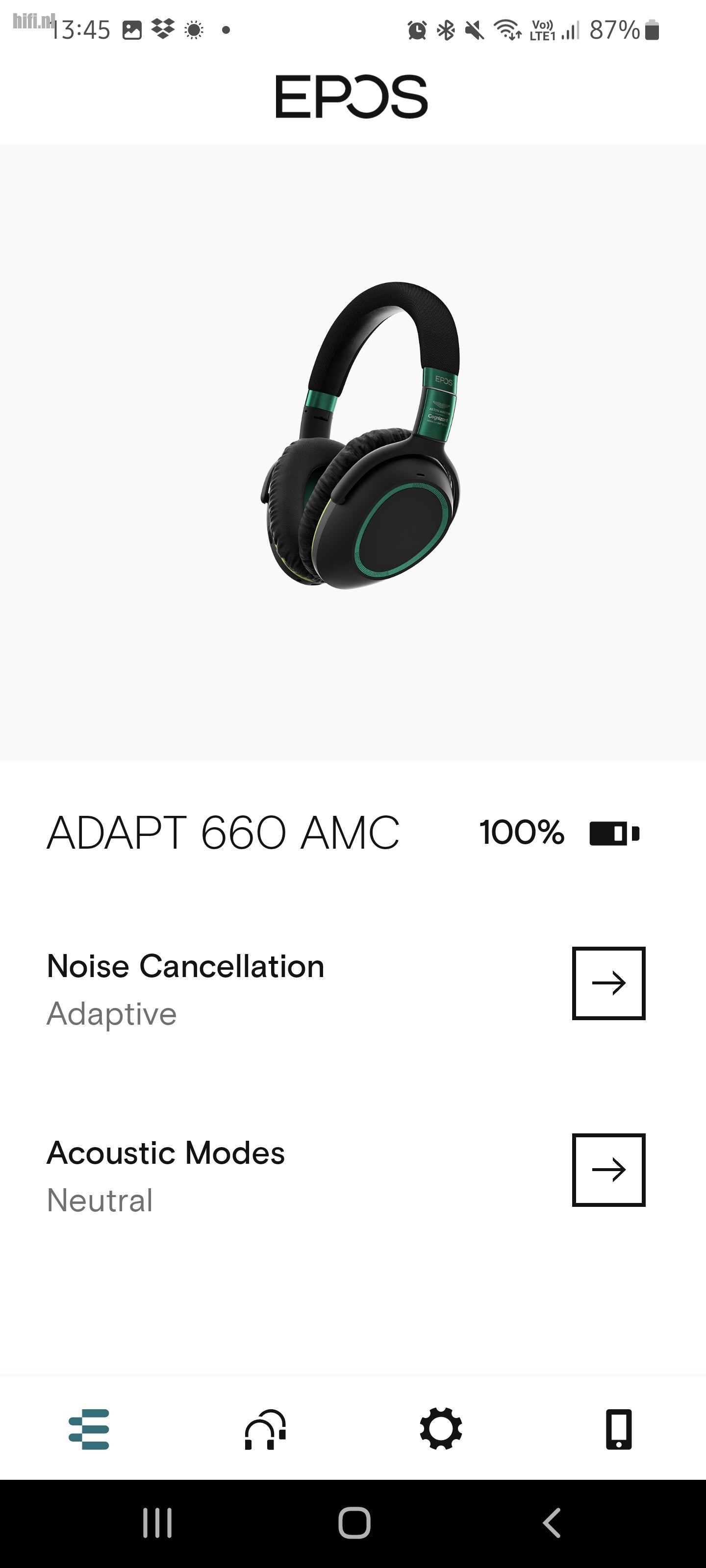Screen dimensions: 706x1568
Task: Open the settings gear tab
Action: (x=441, y=1429)
